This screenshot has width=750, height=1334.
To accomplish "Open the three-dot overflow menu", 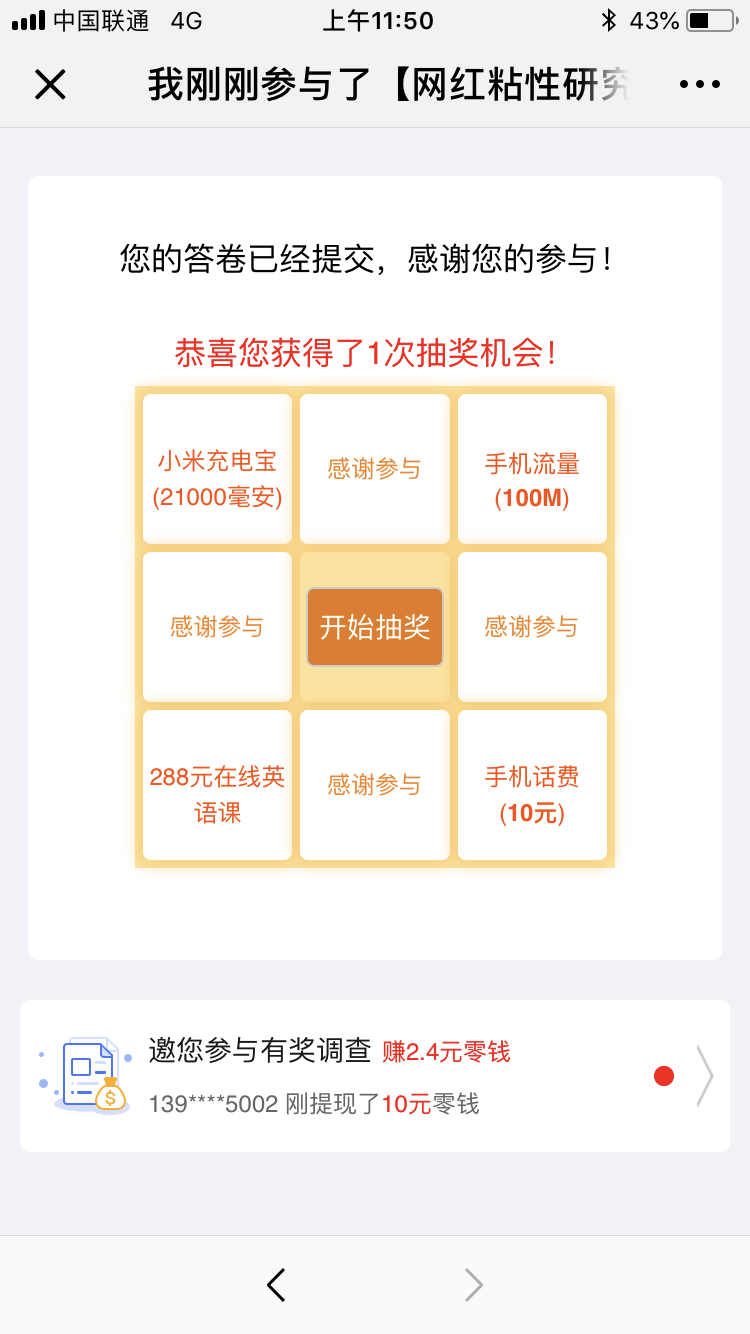I will tap(699, 85).
